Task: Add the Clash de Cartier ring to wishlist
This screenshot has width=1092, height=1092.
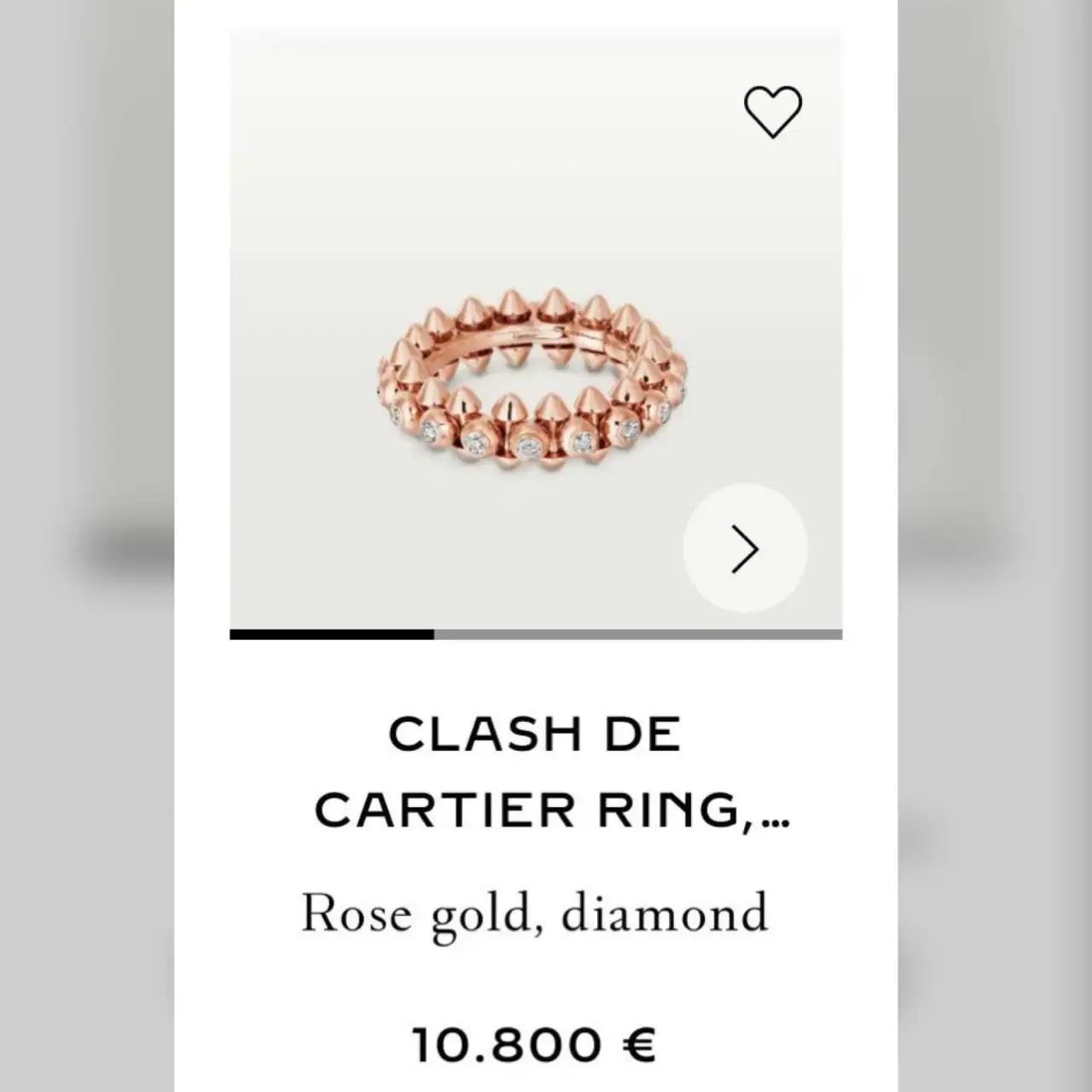Action: (773, 112)
